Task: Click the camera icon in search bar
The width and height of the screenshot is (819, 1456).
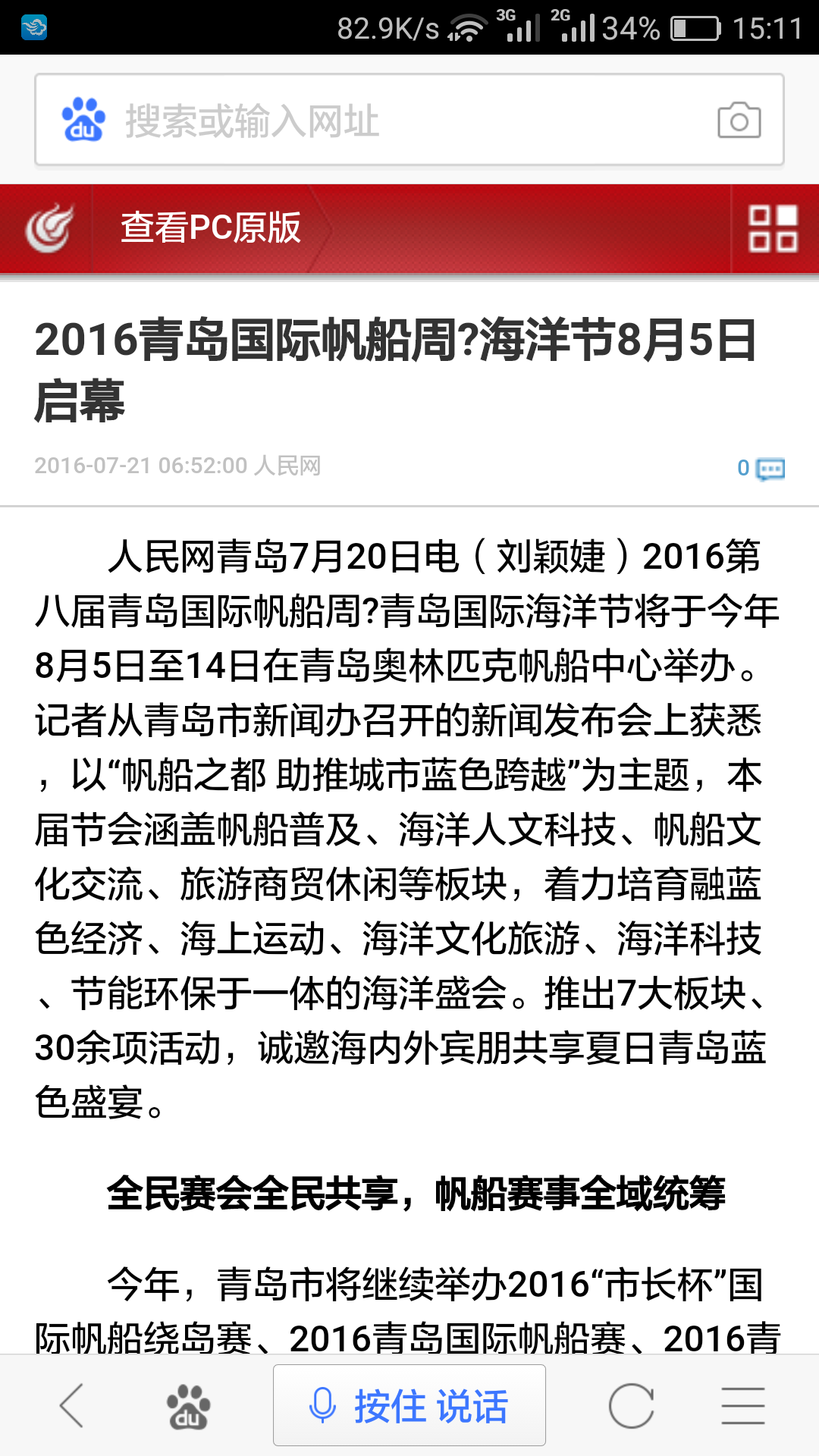Action: (x=742, y=119)
